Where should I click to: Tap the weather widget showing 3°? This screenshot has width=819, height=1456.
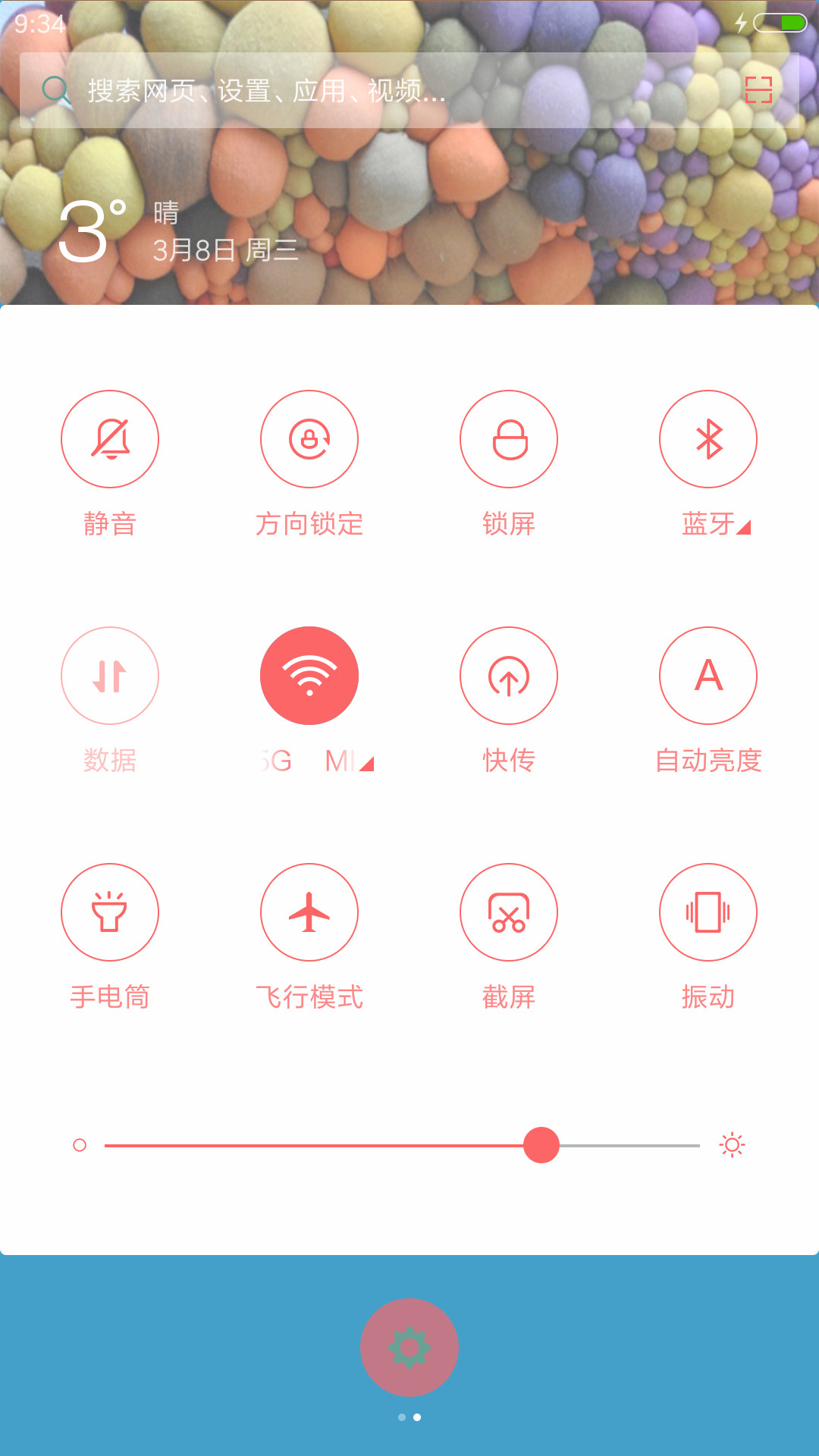[x=178, y=231]
